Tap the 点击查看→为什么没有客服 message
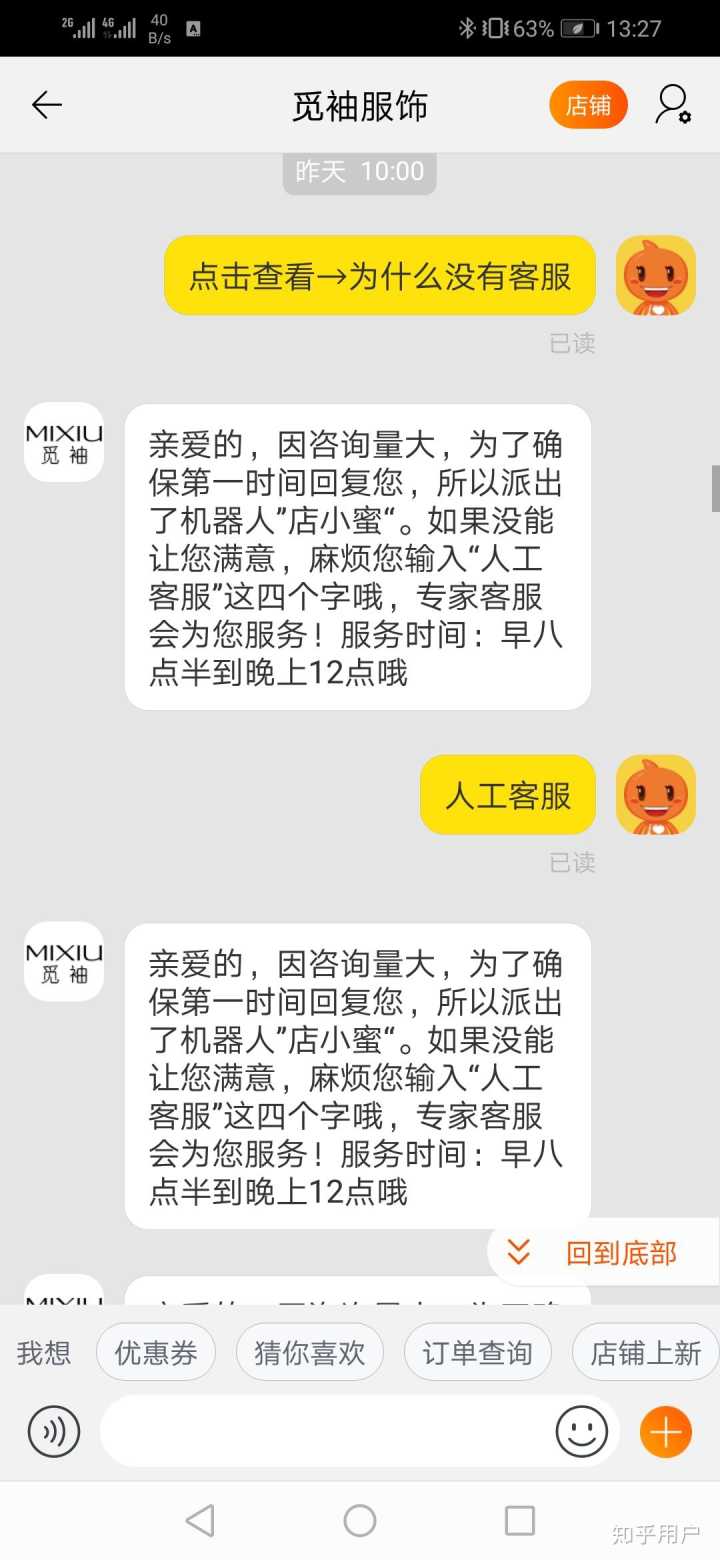This screenshot has height=1560, width=720. coord(380,276)
